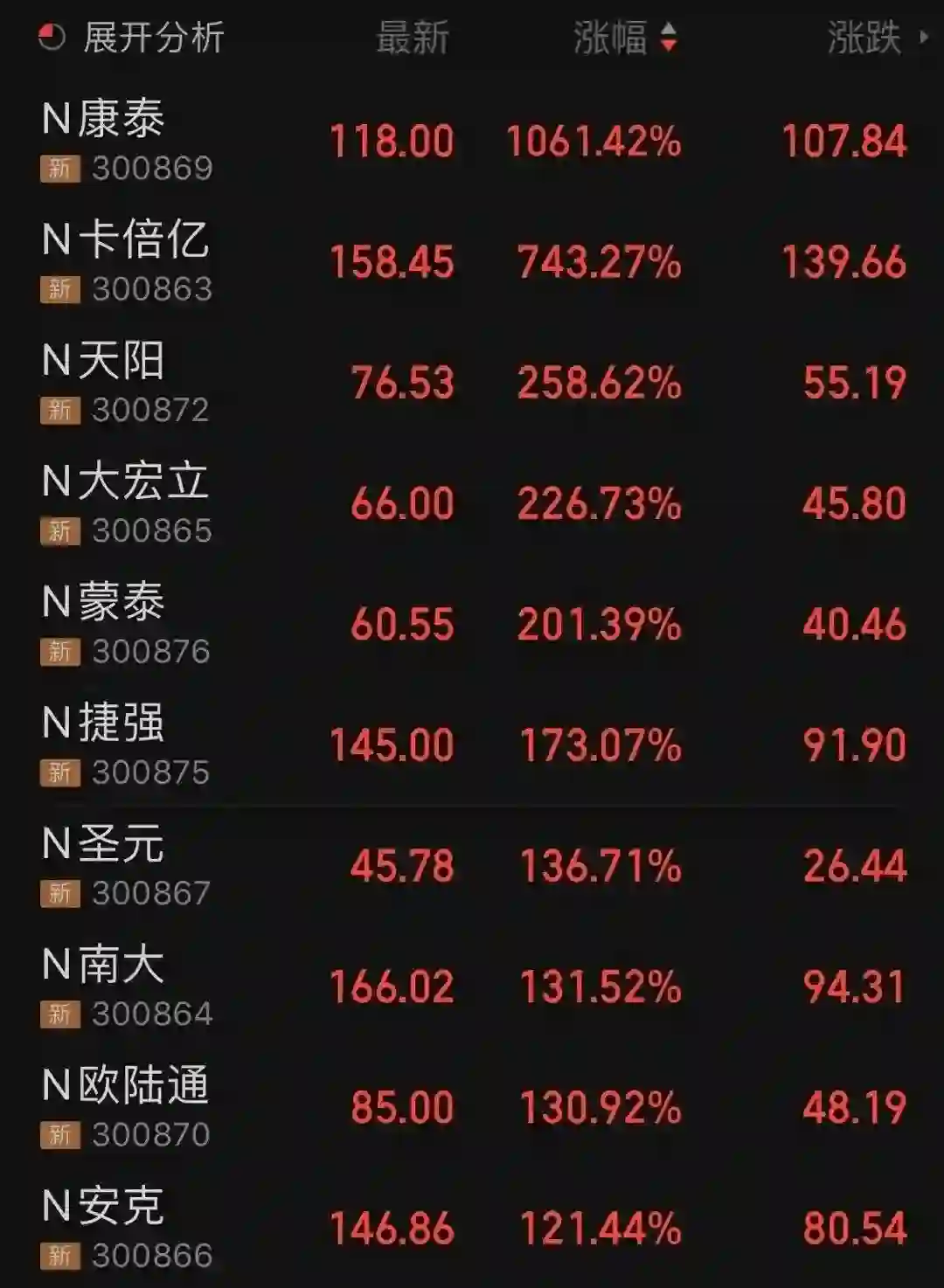This screenshot has width=944, height=1288.
Task: Tap the 涨跌 column header arrow
Action: pyautogui.click(x=923, y=38)
